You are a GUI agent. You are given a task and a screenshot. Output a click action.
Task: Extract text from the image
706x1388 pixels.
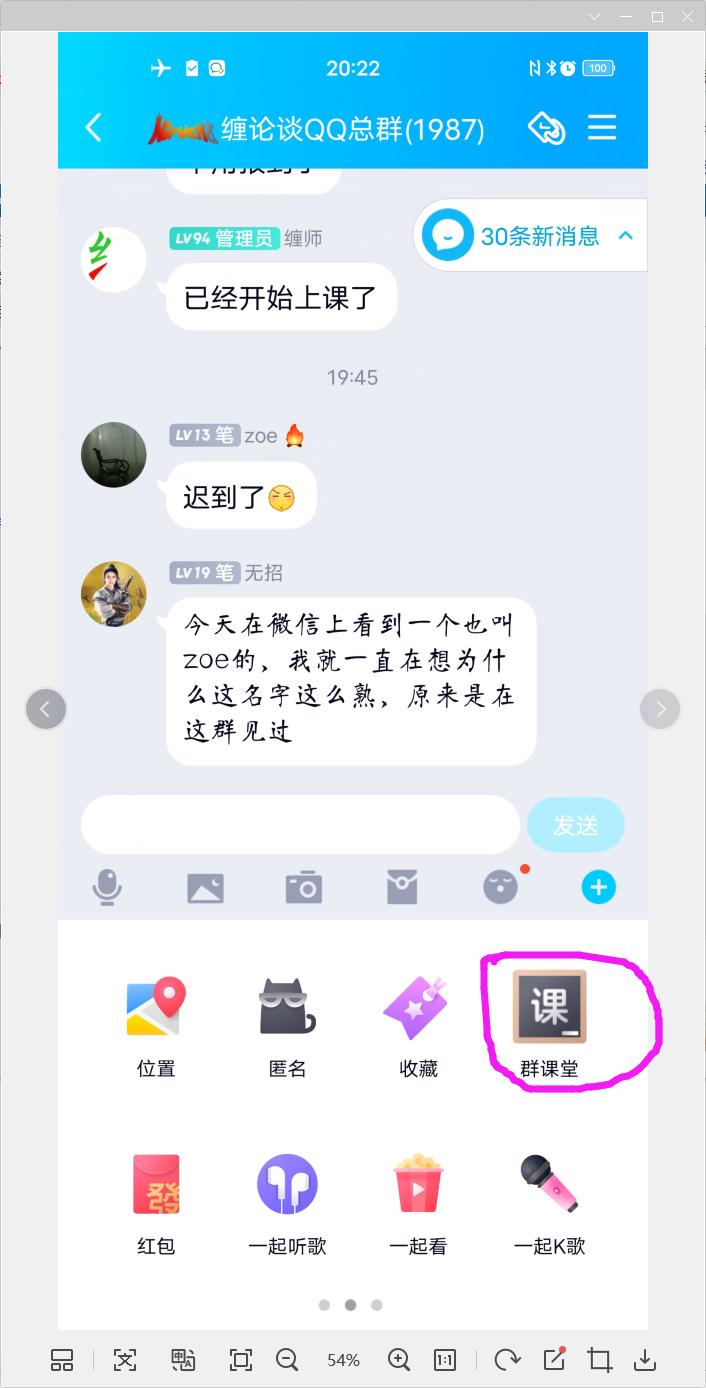(x=124, y=1360)
